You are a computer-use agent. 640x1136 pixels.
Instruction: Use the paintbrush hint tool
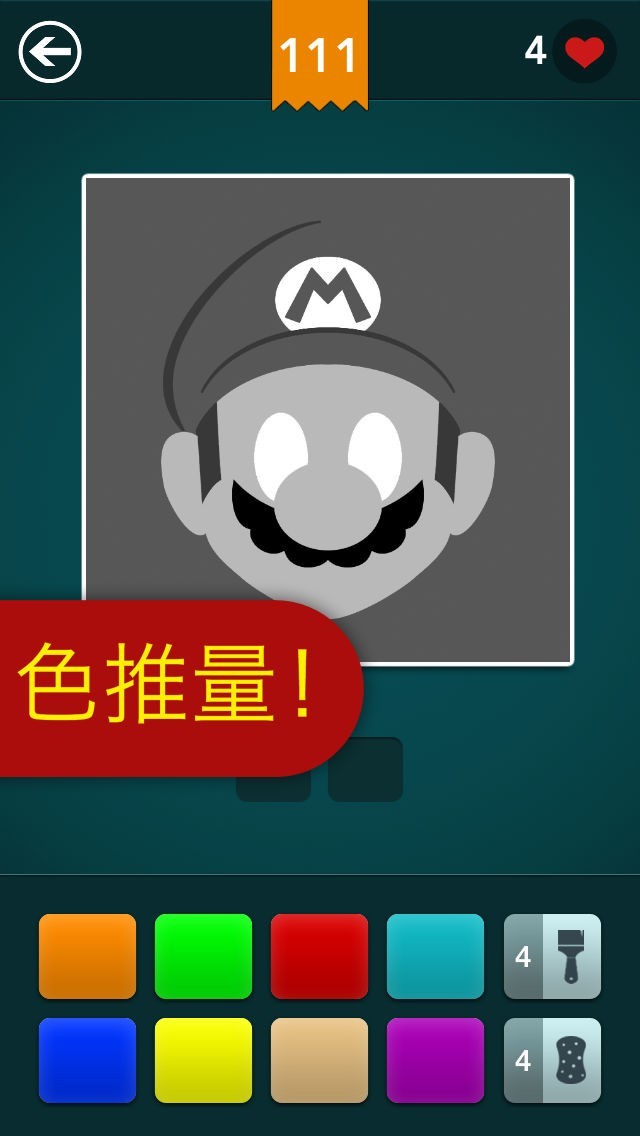pos(552,956)
